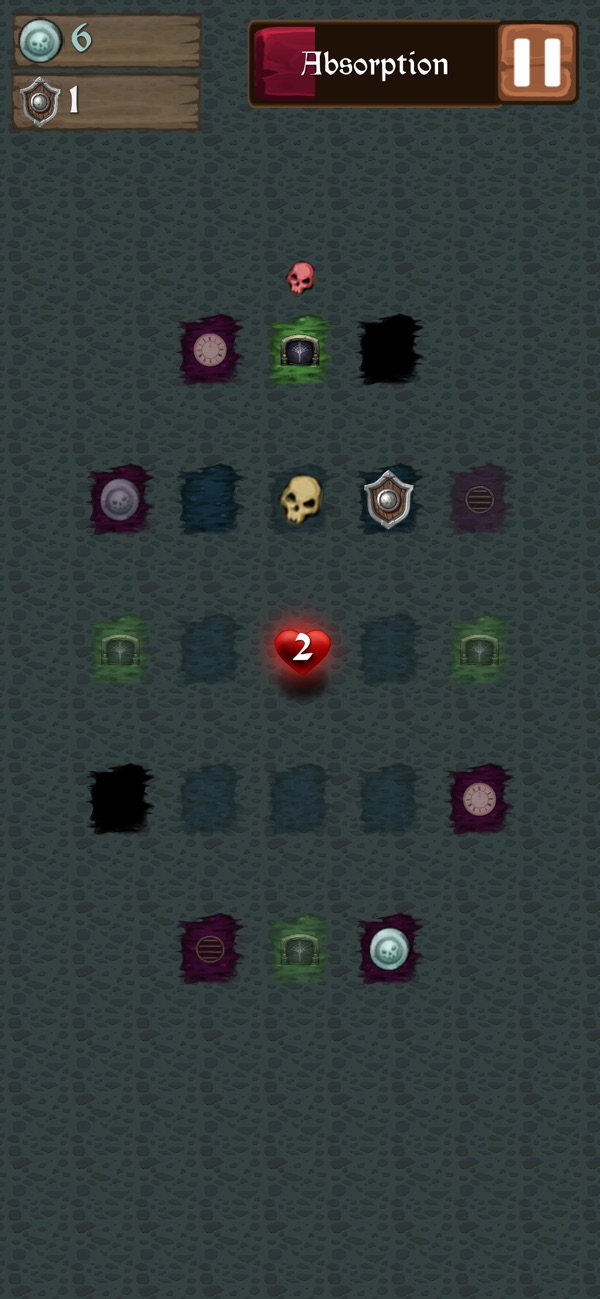Tap the clock tile beside the red-skull gate

click(x=210, y=349)
